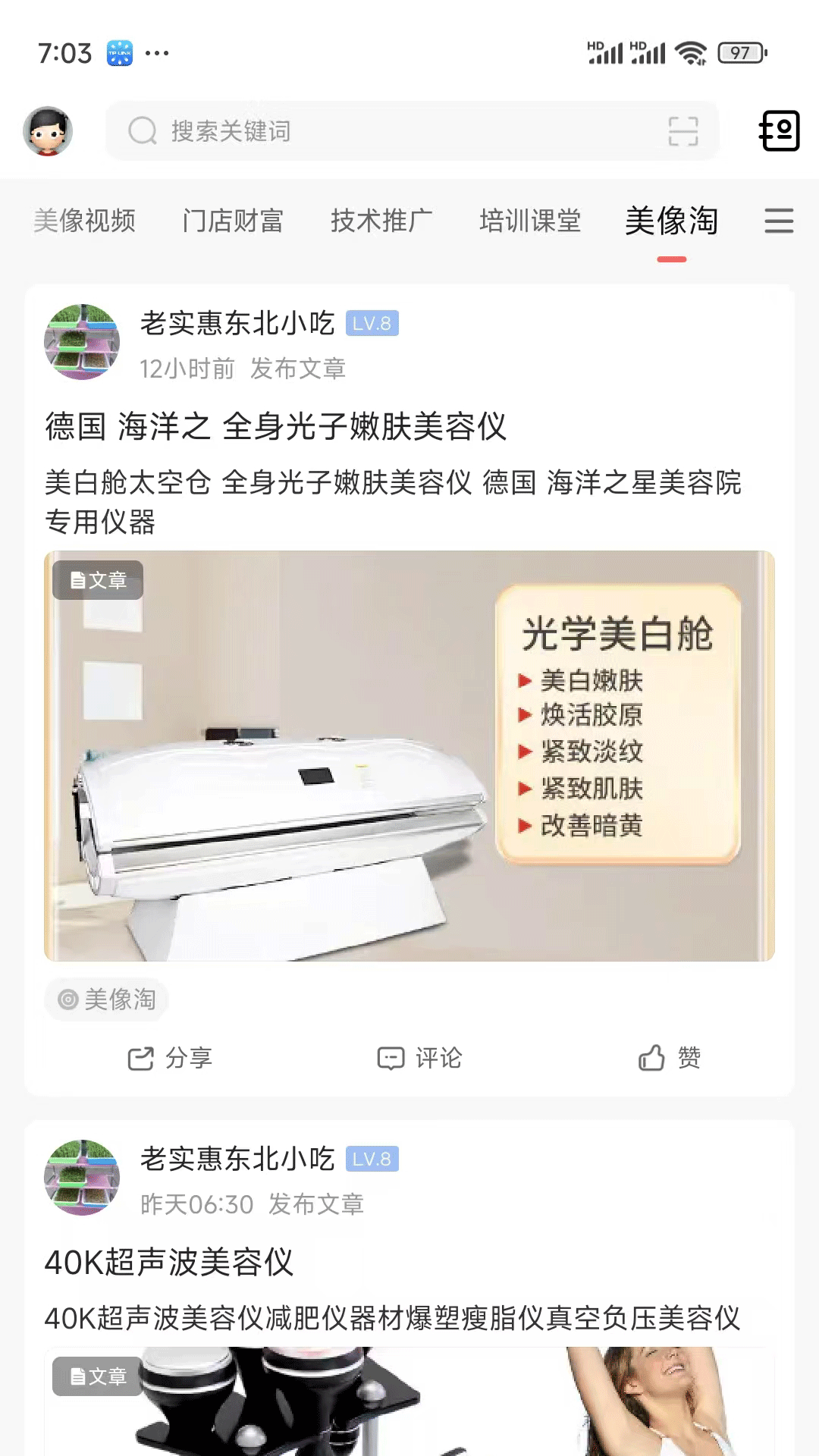Switch to the 培训课堂 tab
This screenshot has height=1456, width=819.
pyautogui.click(x=530, y=221)
